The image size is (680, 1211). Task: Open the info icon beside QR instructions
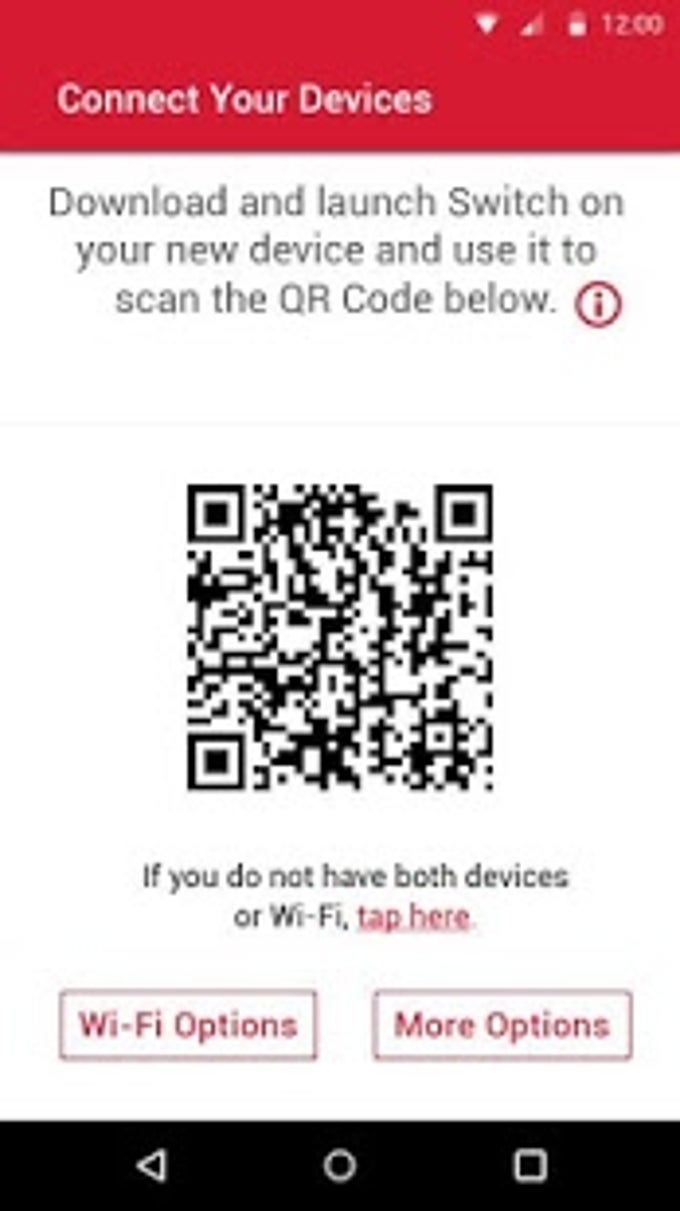598,305
